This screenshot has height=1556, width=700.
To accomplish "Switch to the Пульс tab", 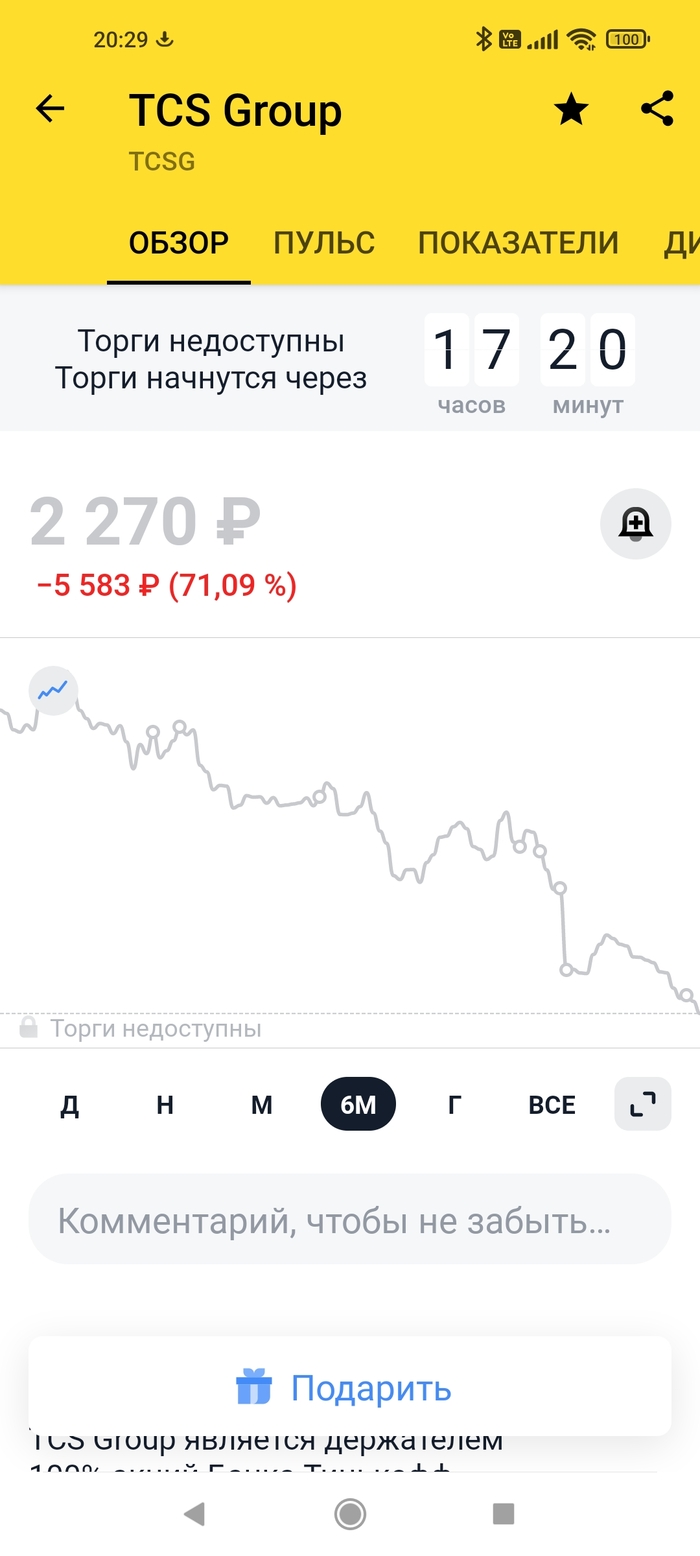I will pos(324,243).
